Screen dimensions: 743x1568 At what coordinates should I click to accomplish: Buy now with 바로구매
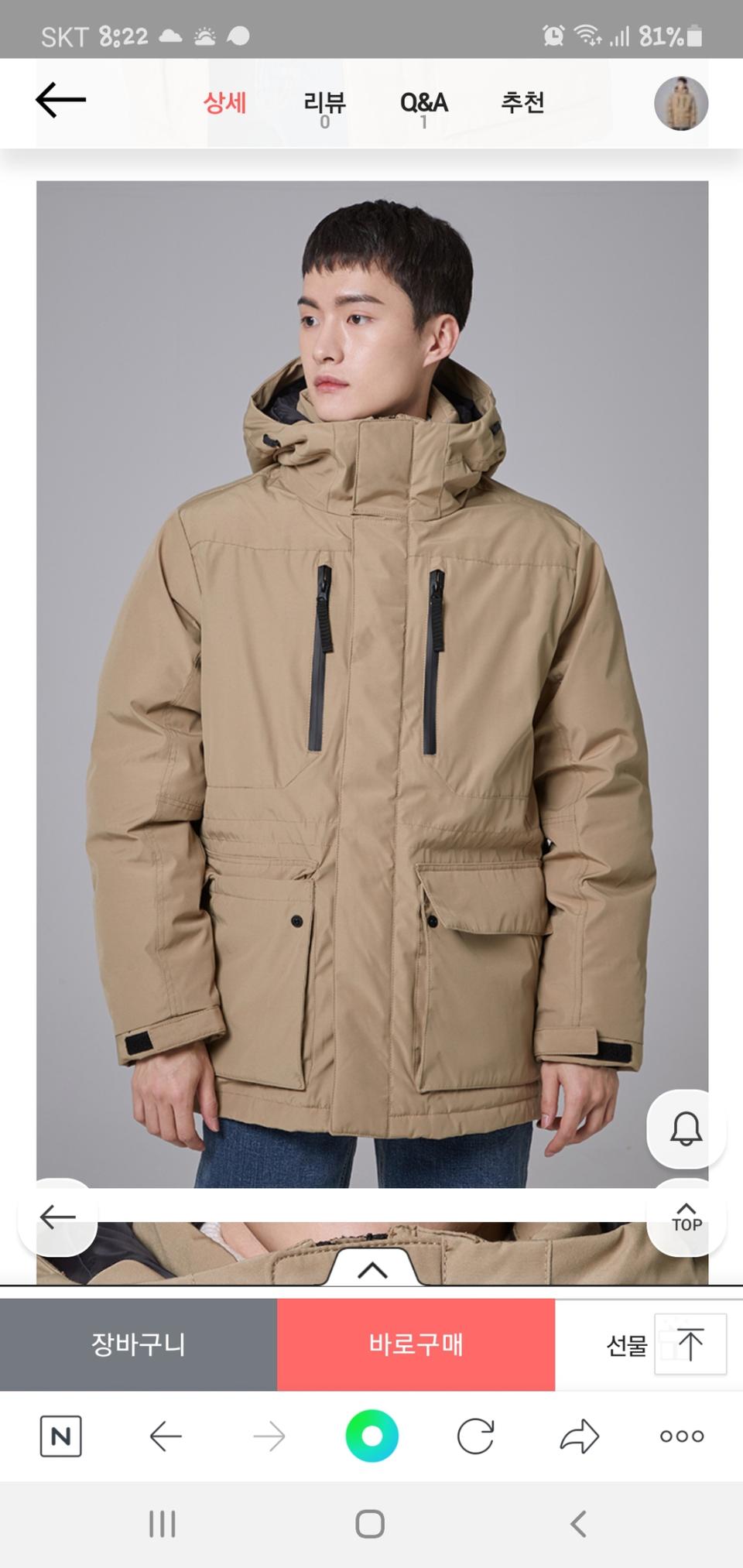pyautogui.click(x=416, y=1344)
